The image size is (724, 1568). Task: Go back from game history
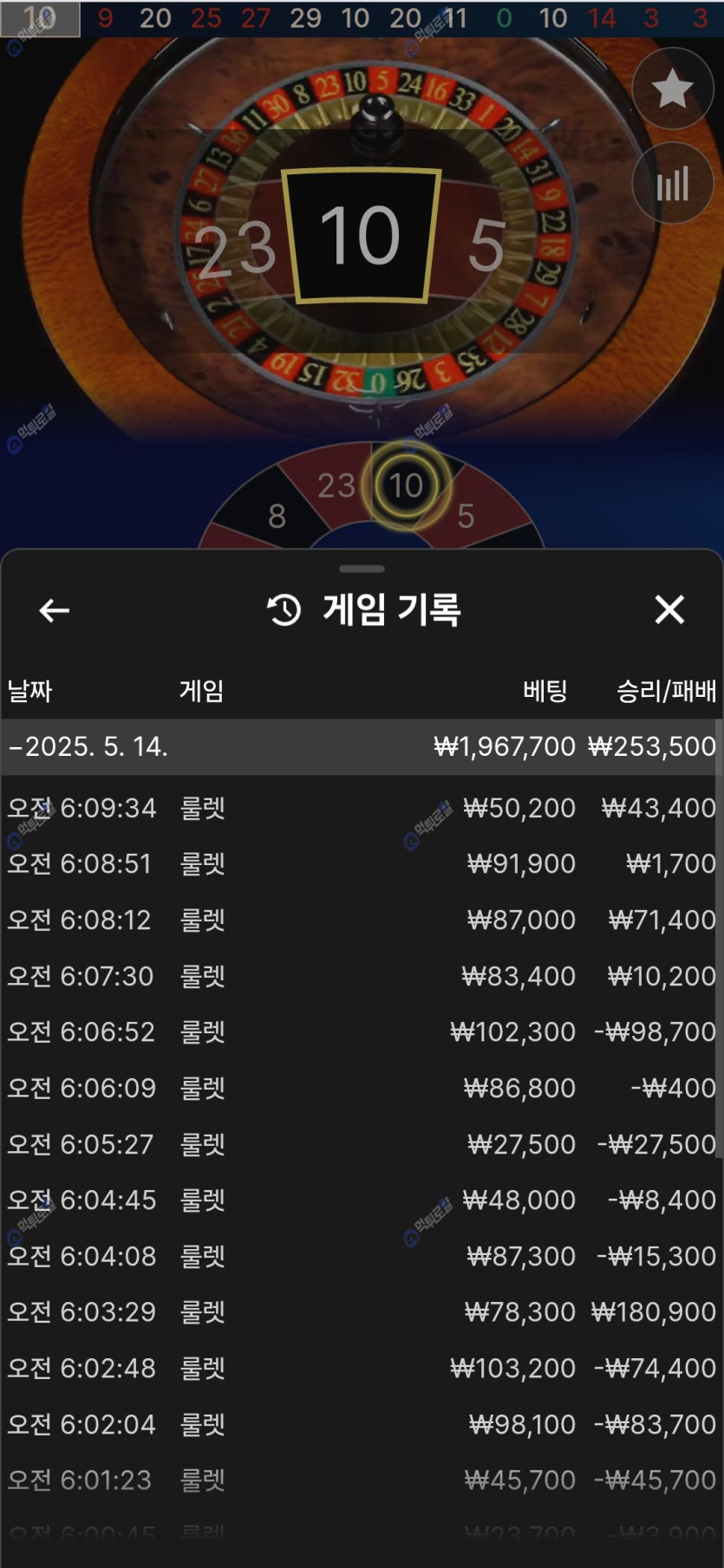[54, 610]
